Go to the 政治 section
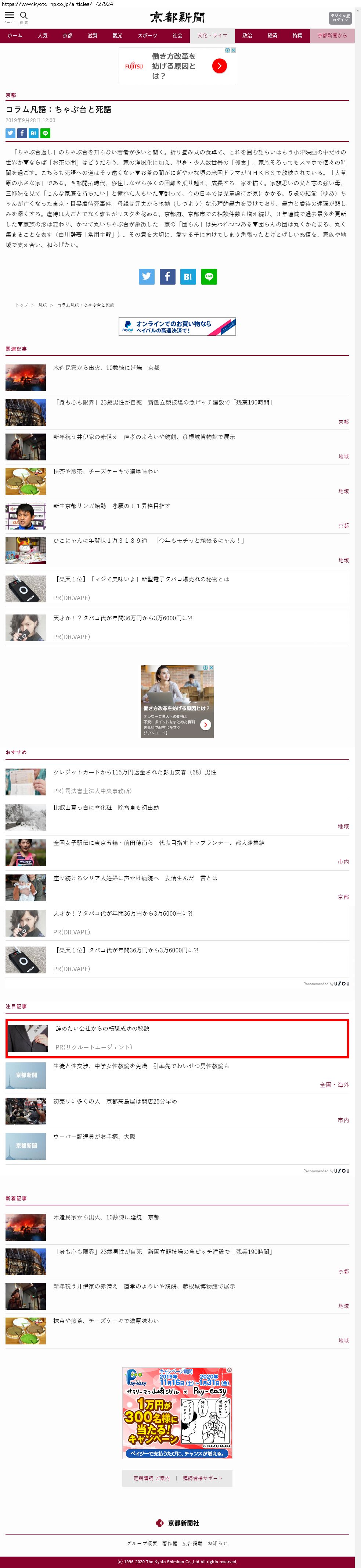This screenshot has height=1568, width=361. click(x=248, y=36)
